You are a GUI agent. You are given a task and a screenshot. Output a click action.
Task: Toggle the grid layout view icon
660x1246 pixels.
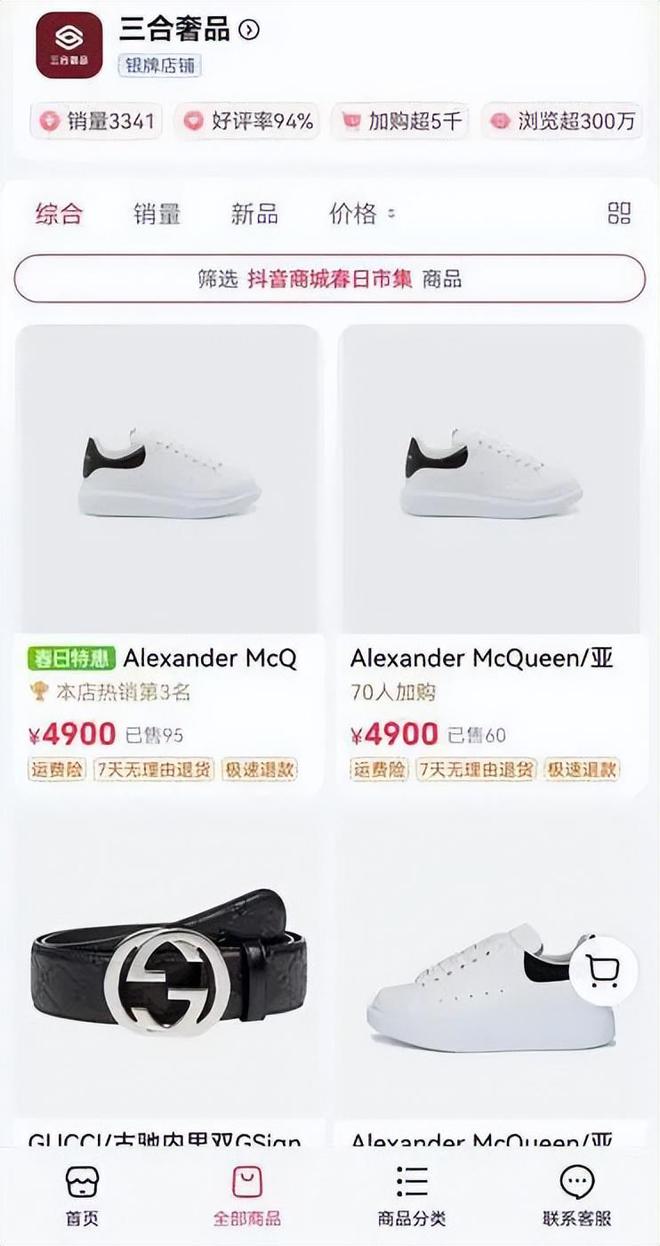pyautogui.click(x=619, y=213)
